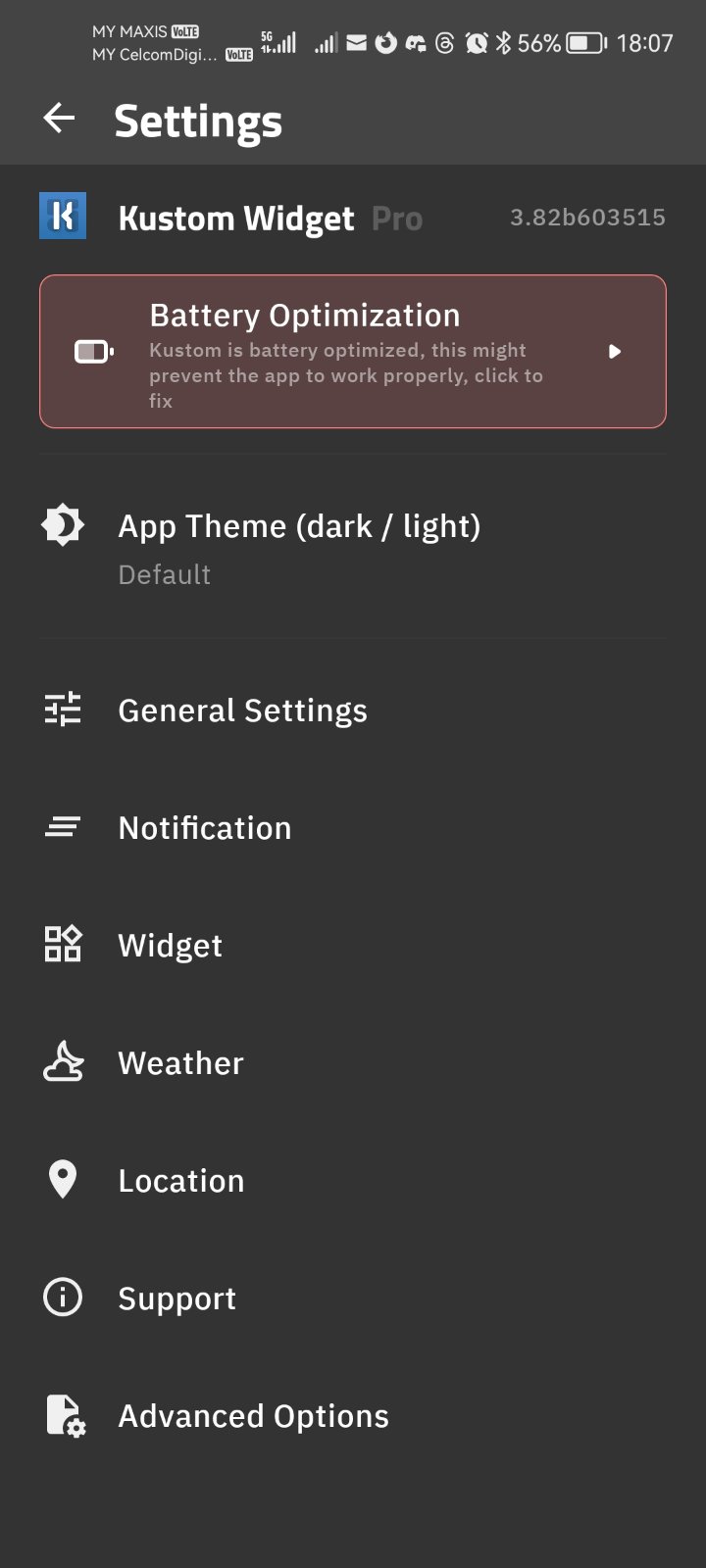Open the Battery Optimization fix card
Image resolution: width=706 pixels, height=1568 pixels.
(353, 352)
